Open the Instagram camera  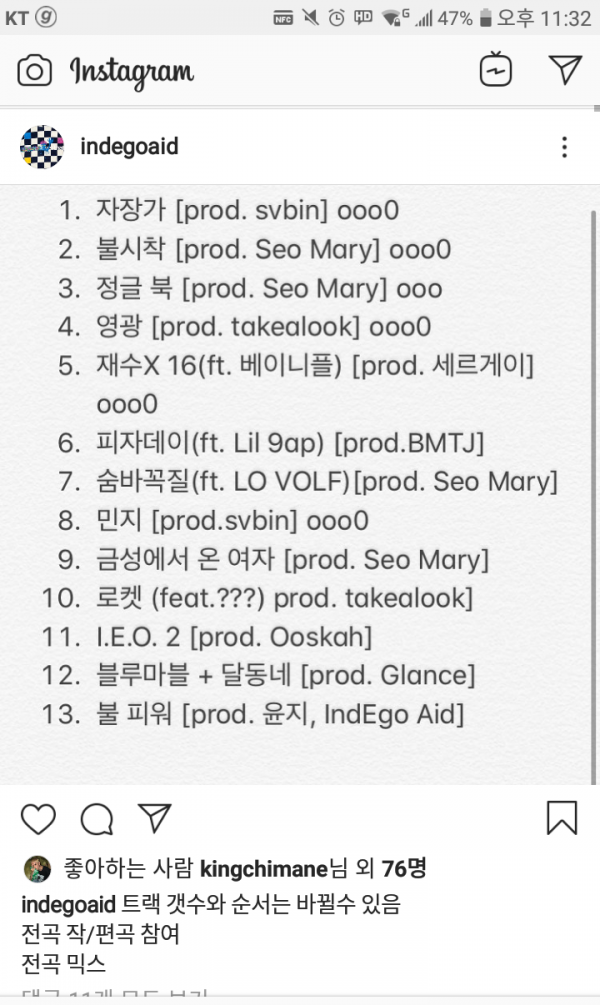[x=34, y=71]
